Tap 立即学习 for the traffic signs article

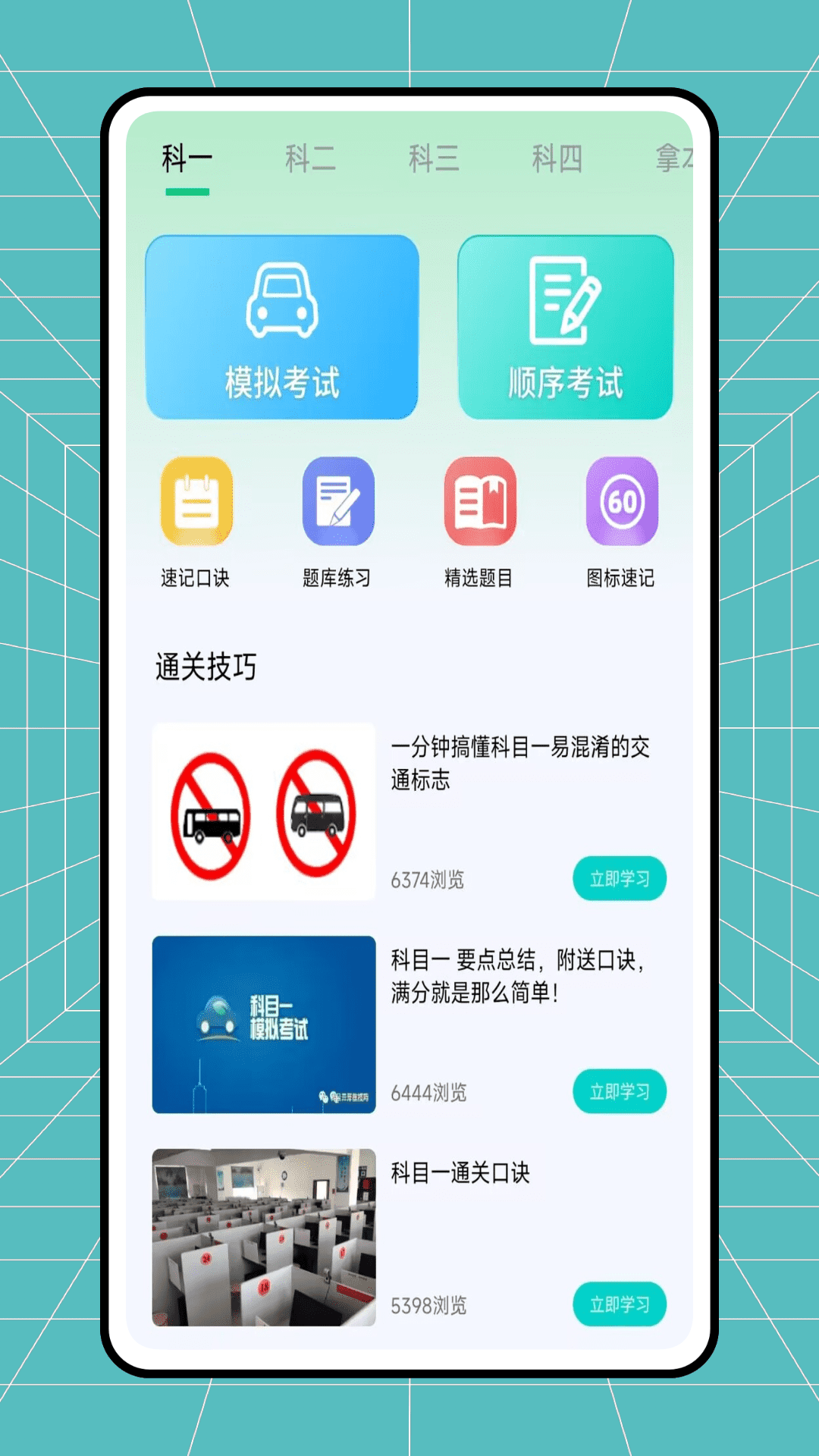point(620,879)
